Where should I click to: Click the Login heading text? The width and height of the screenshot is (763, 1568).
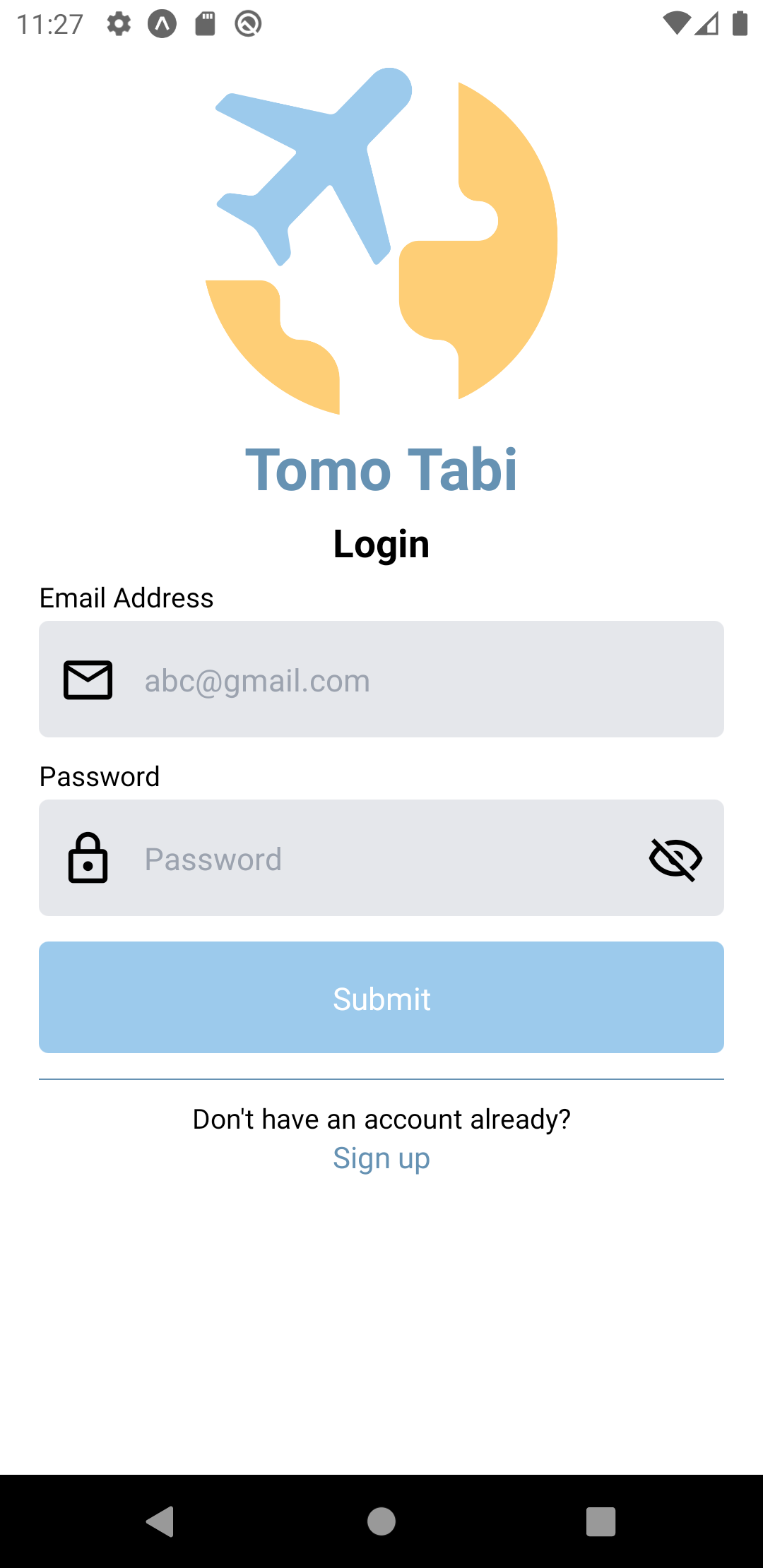tap(381, 544)
